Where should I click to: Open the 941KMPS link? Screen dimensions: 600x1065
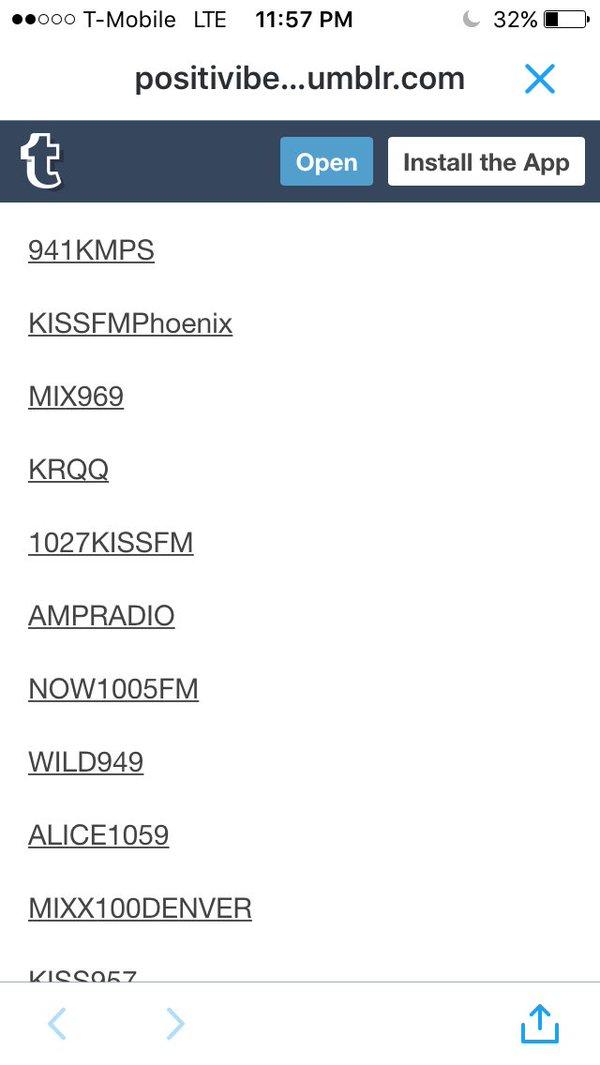point(91,251)
